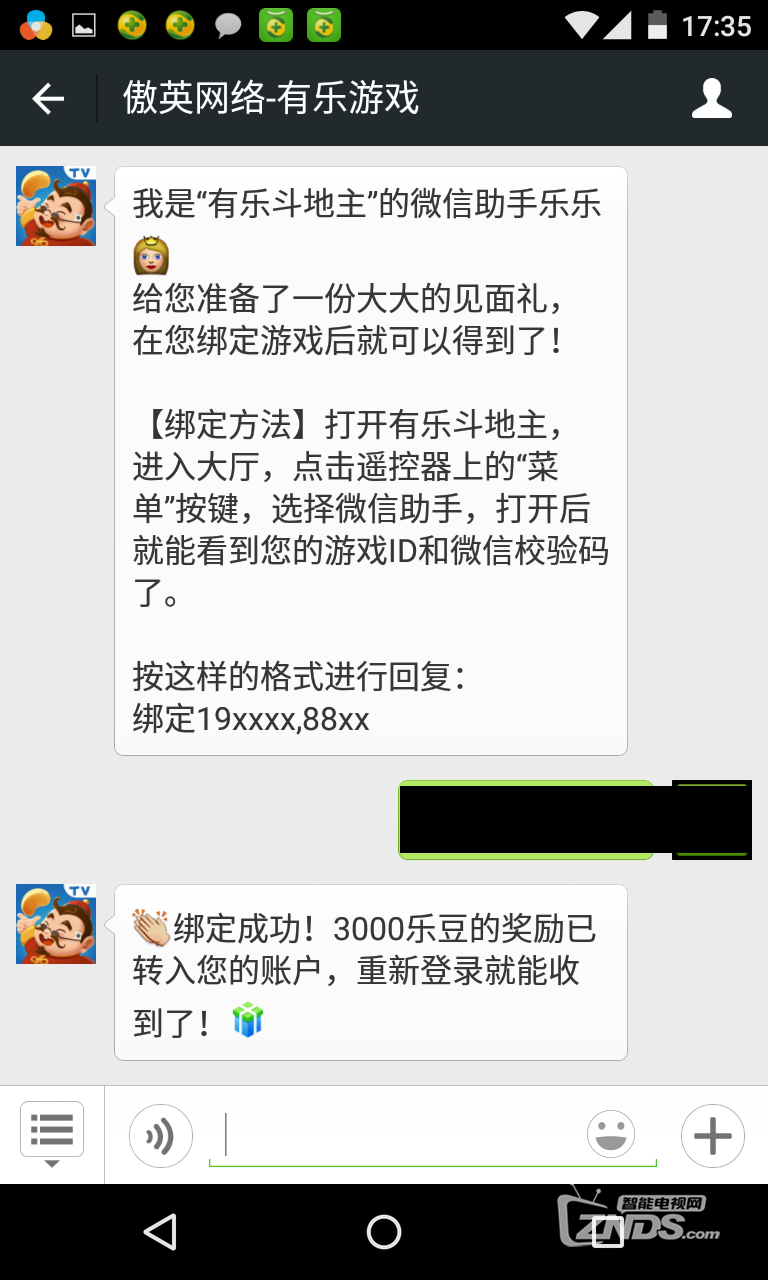Image resolution: width=768 pixels, height=1280 pixels.
Task: Open the account profile icon
Action: (712, 98)
